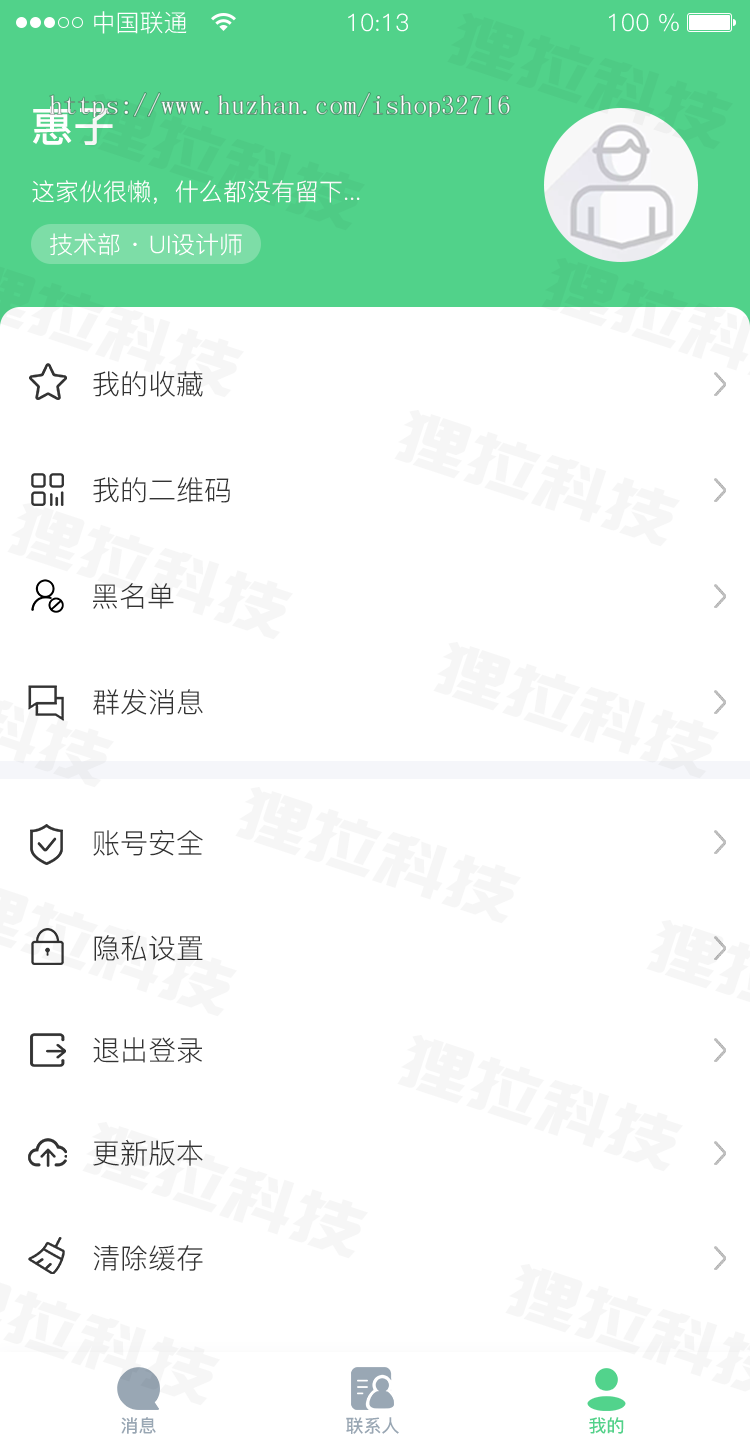
Task: Click the blocked-user icon next to 黑名单
Action: coord(47,596)
